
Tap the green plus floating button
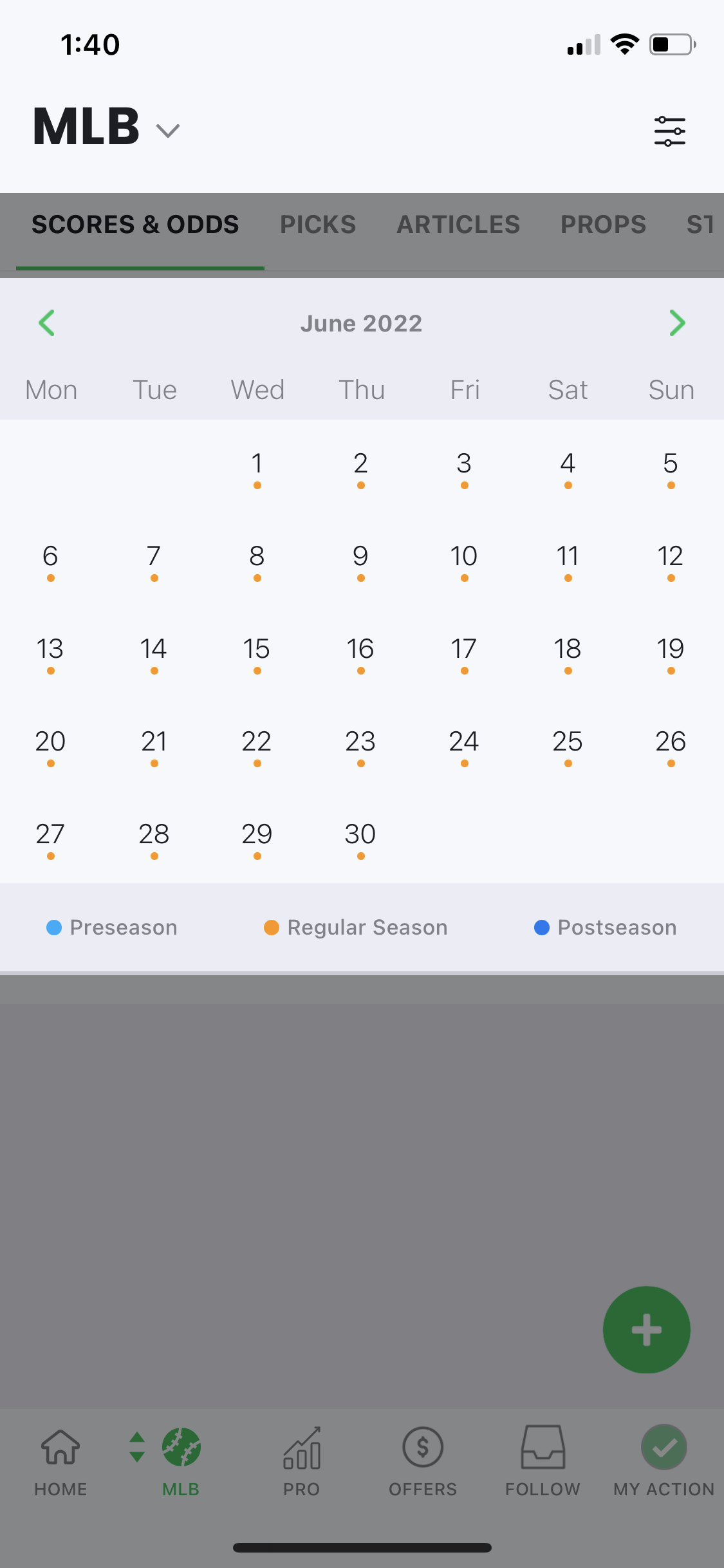(646, 1330)
